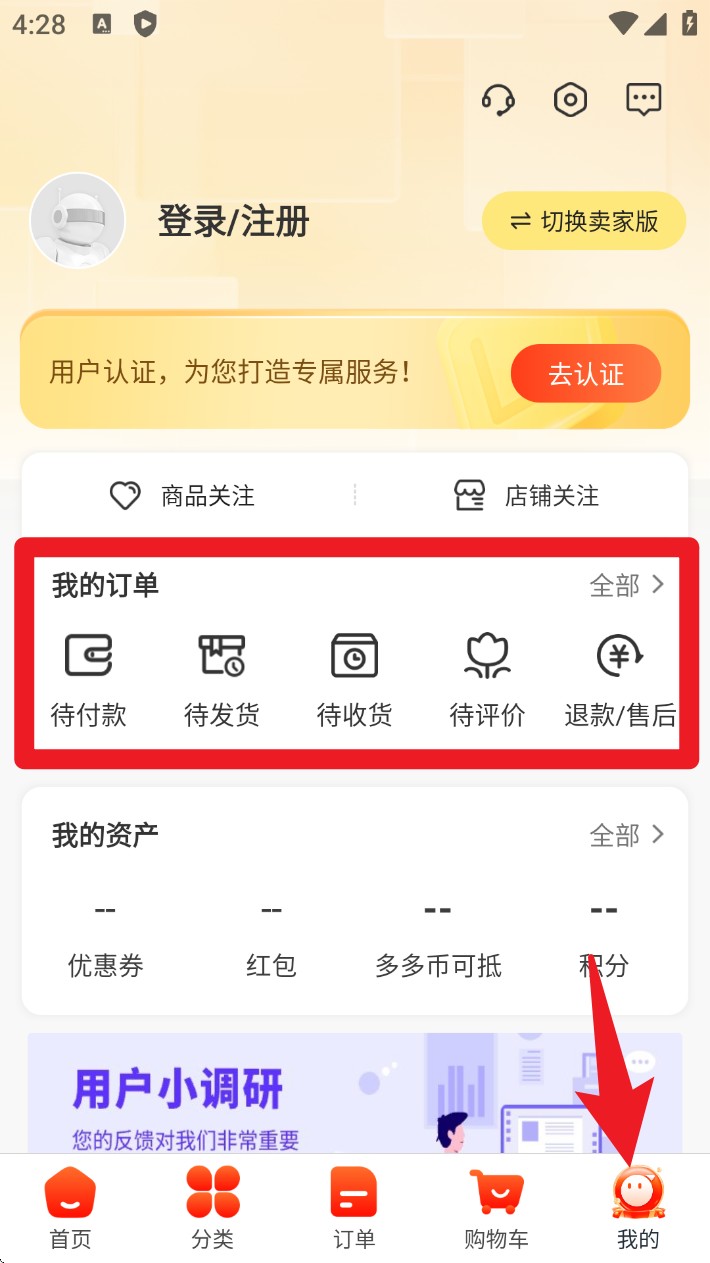Open the settings gear icon
710x1263 pixels.
(570, 100)
